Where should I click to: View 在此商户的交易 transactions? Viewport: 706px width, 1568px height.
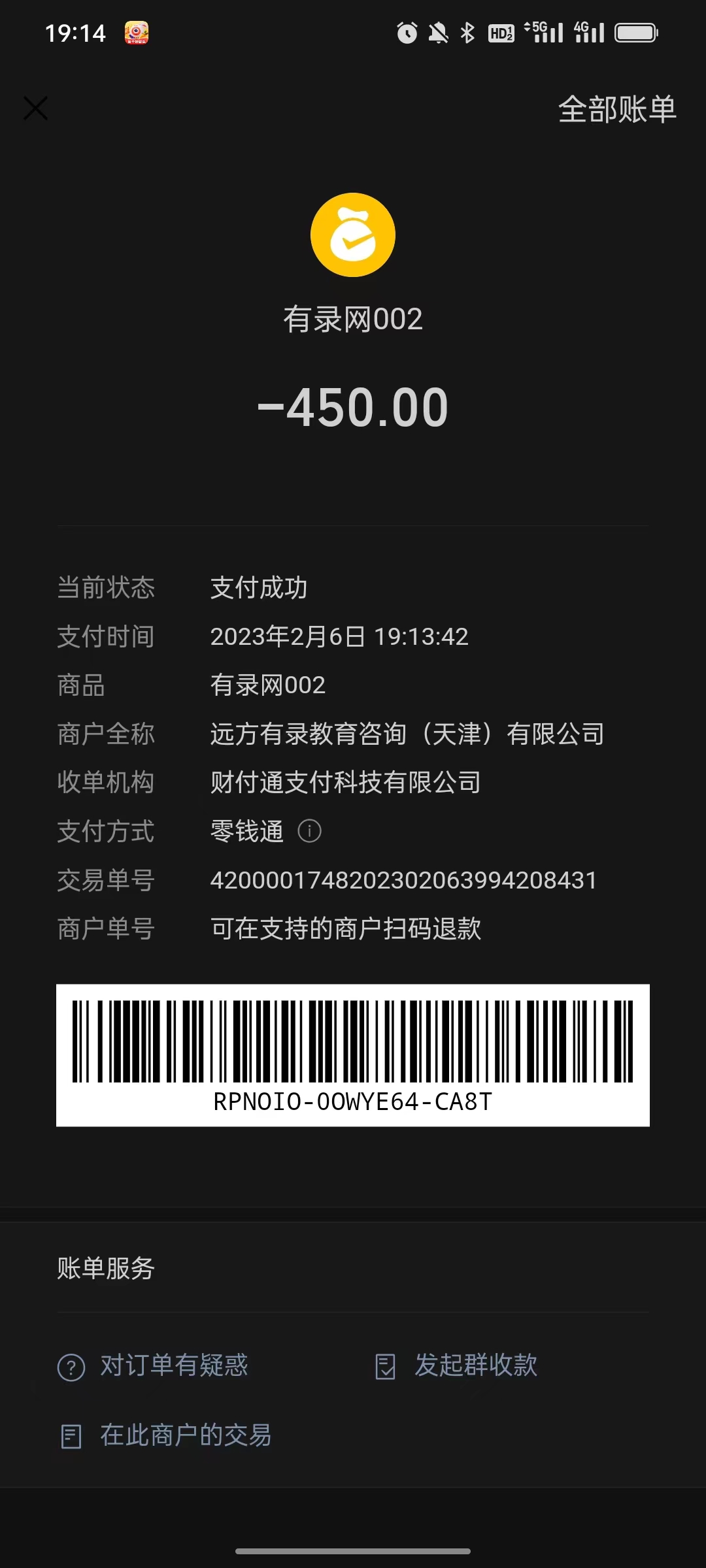point(167,1435)
